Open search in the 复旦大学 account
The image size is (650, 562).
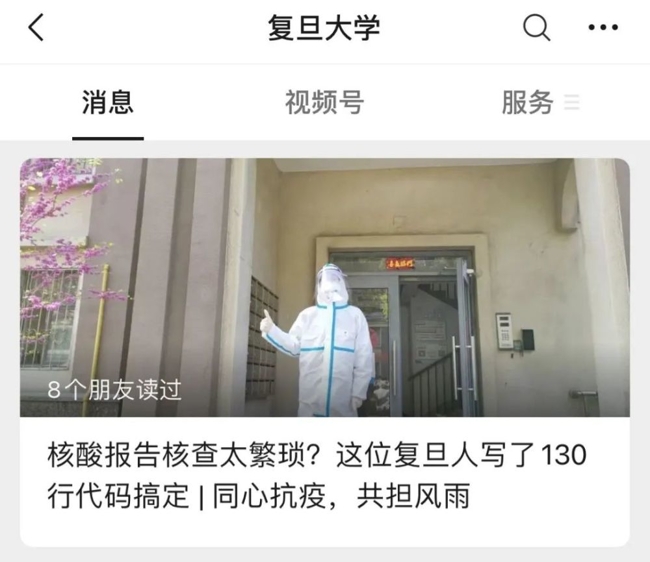coord(537,28)
